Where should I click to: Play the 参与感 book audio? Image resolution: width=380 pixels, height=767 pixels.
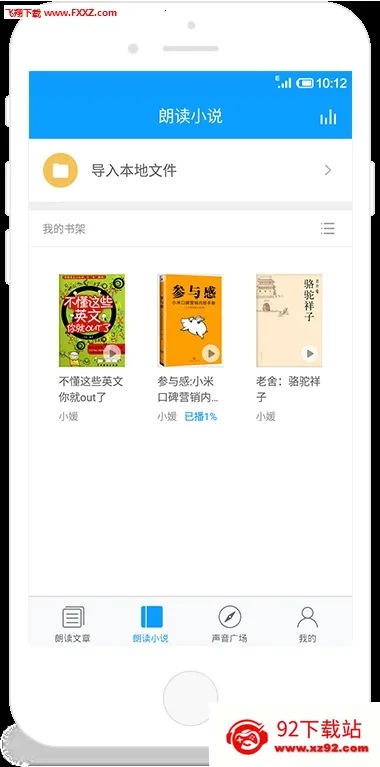click(211, 353)
